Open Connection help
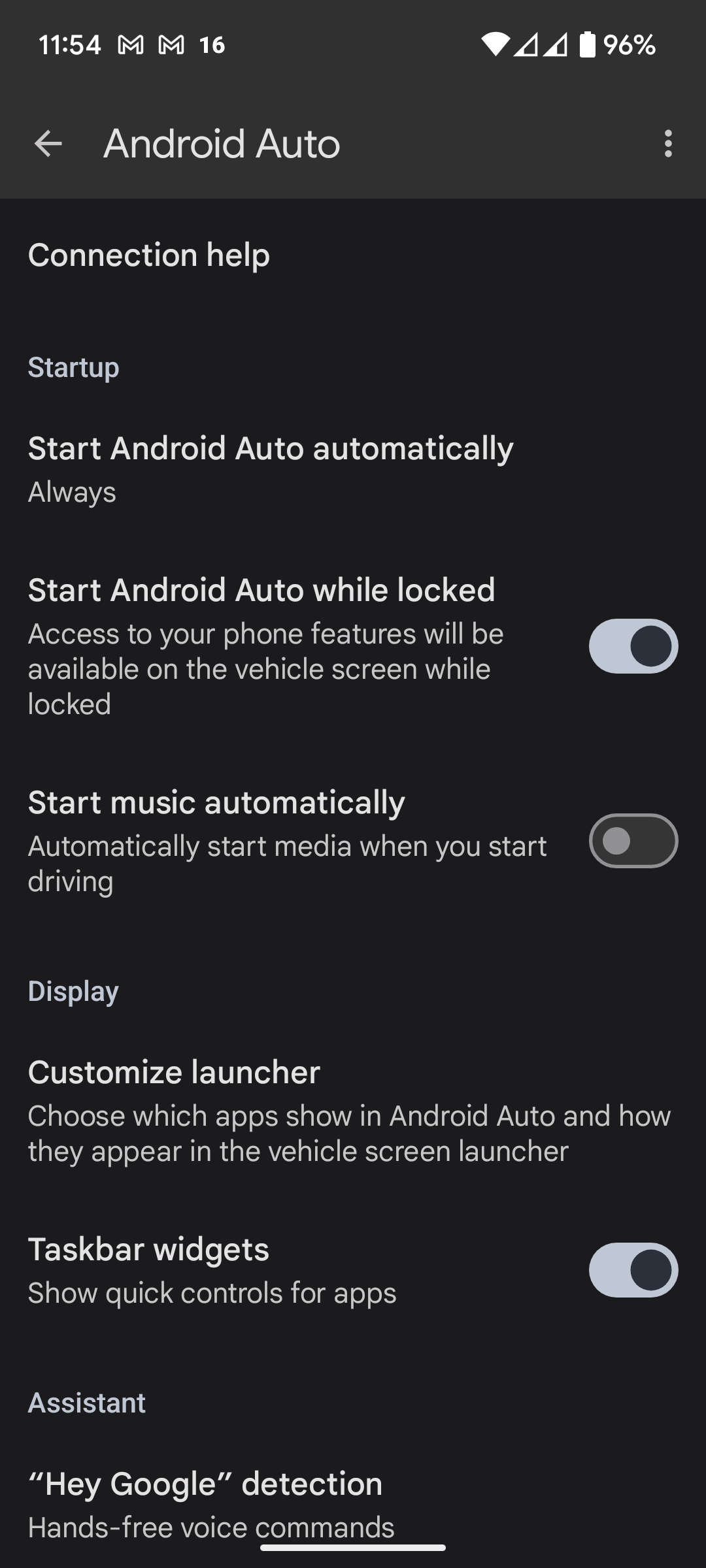706x1568 pixels. pos(353,255)
